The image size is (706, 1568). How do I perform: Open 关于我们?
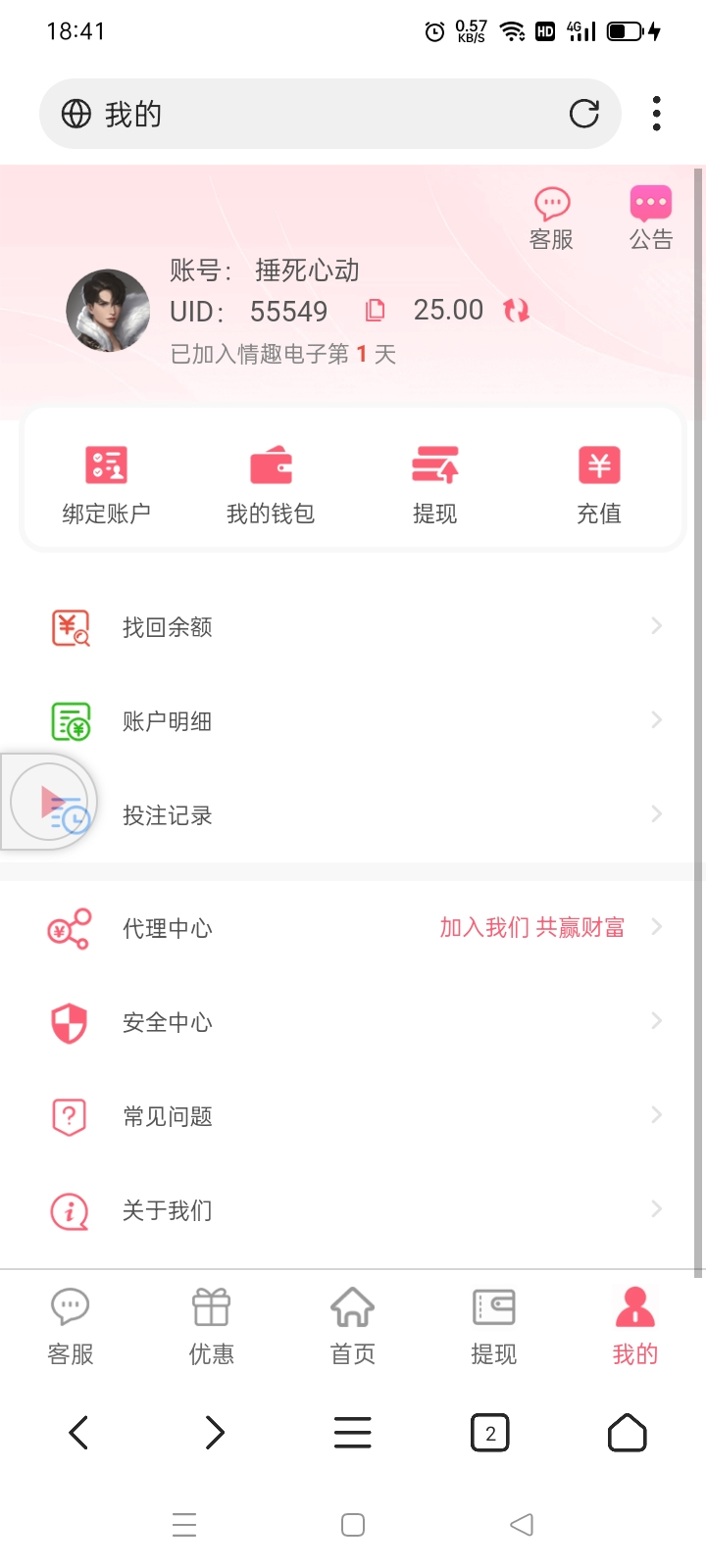(x=353, y=1210)
